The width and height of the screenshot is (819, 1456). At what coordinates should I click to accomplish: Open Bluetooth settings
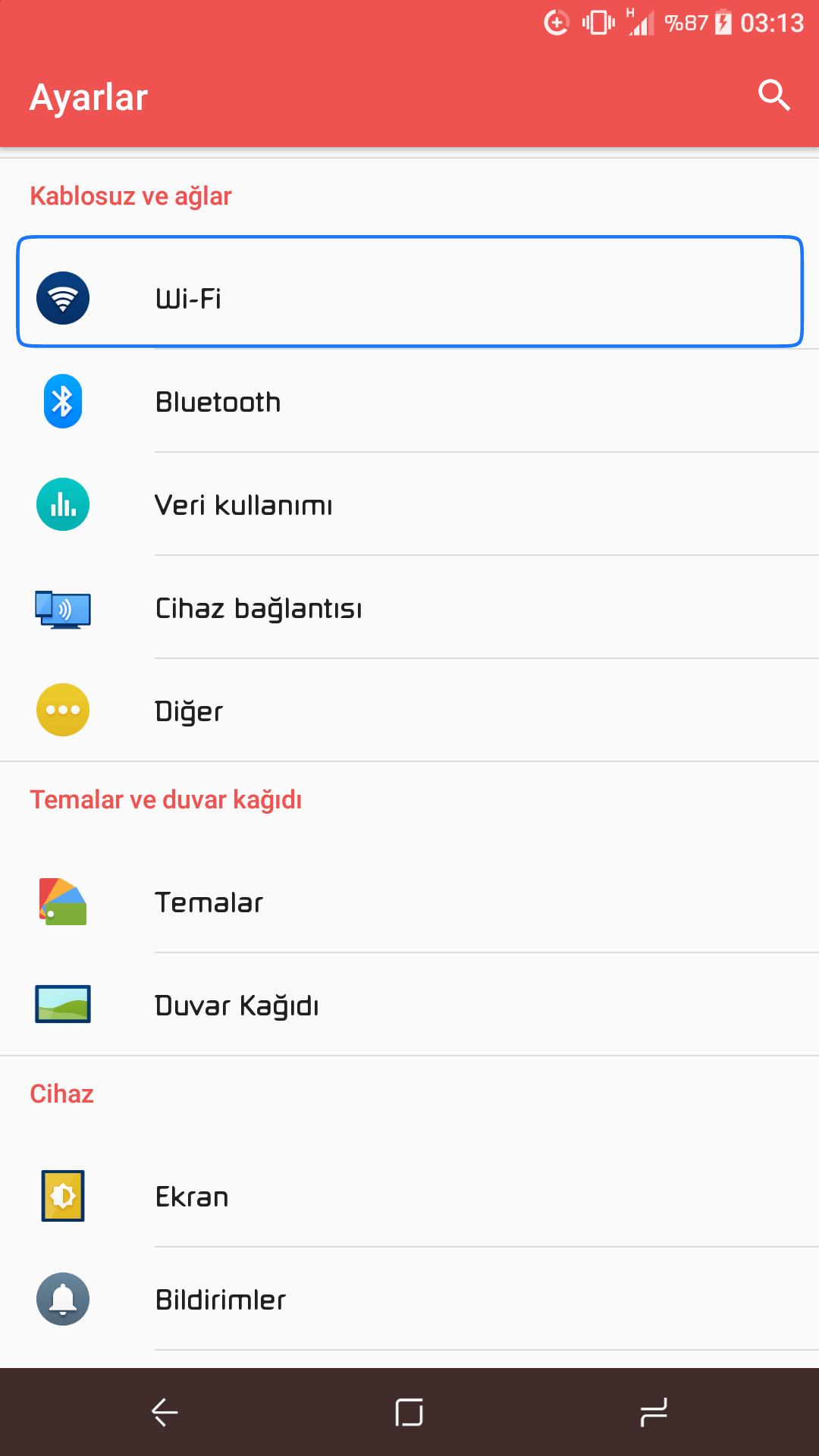[x=409, y=401]
